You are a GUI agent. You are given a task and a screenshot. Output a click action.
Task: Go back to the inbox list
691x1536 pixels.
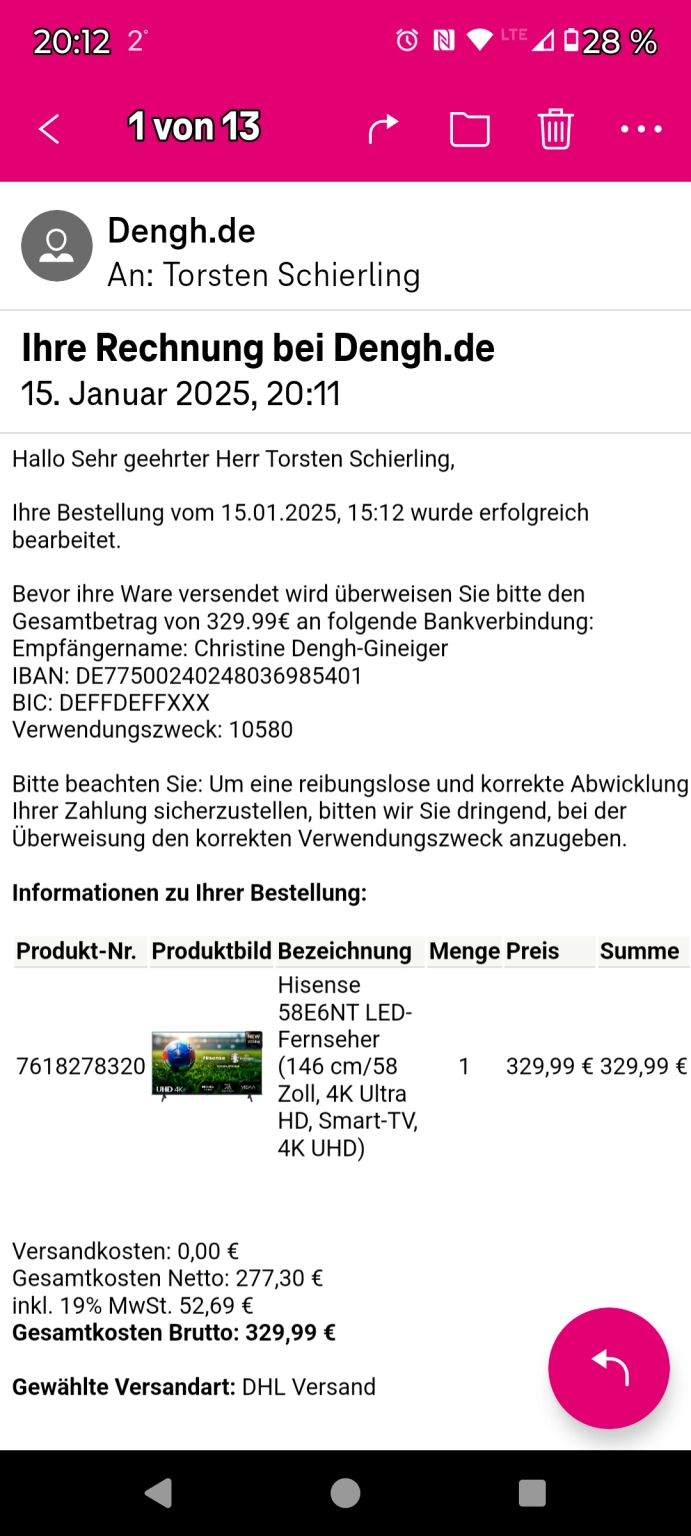click(x=49, y=129)
